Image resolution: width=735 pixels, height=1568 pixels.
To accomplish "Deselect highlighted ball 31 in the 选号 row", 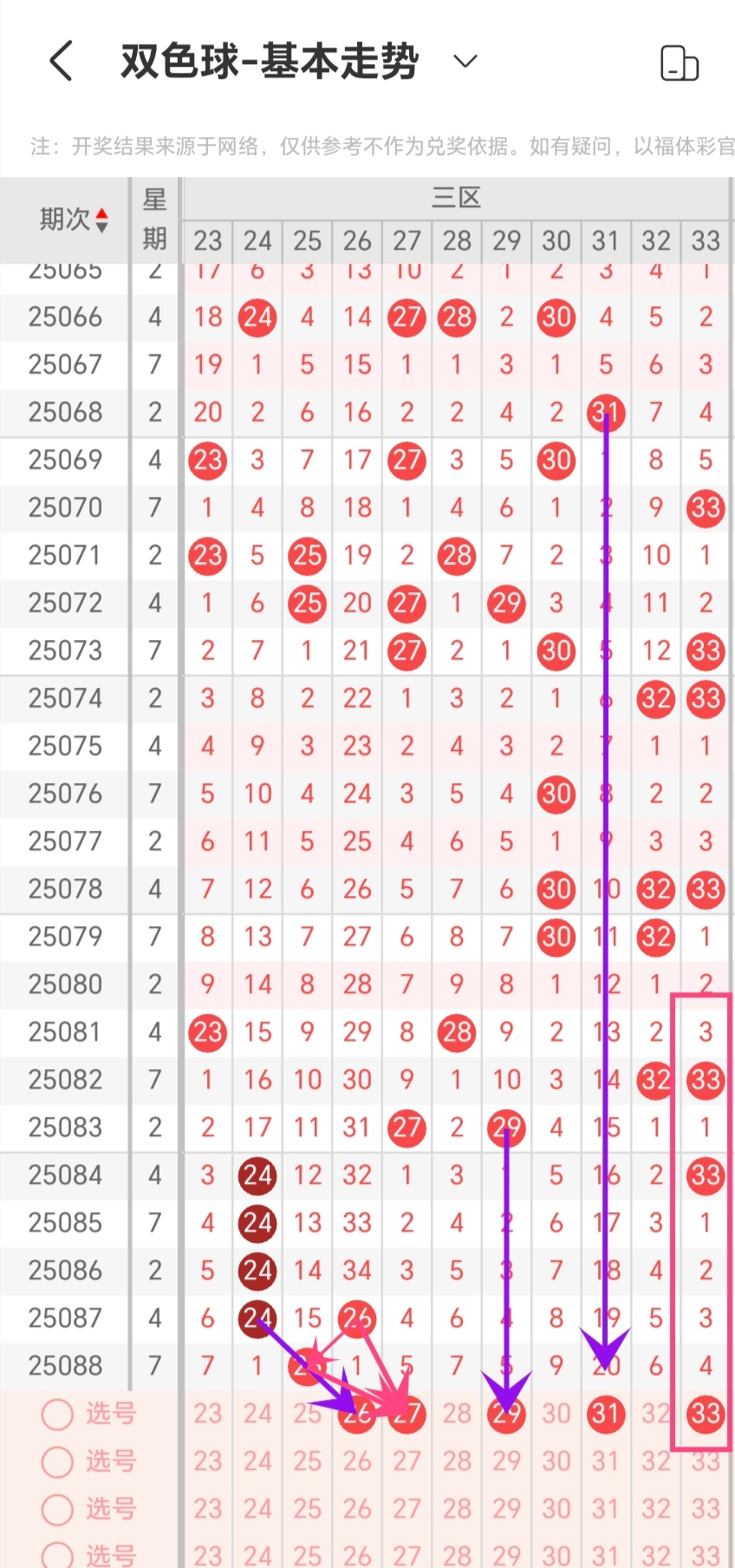I will (x=606, y=1414).
